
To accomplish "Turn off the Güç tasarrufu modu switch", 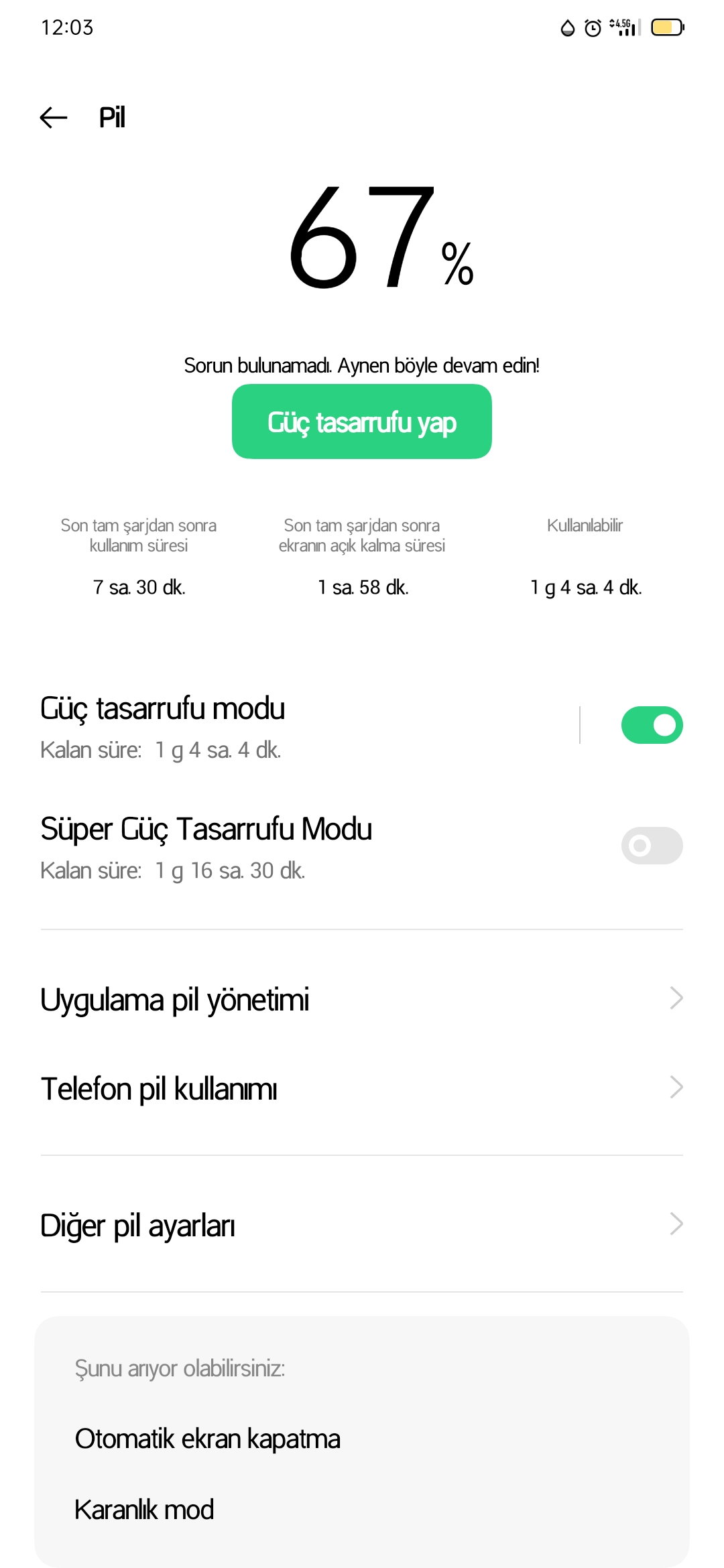I will [x=652, y=725].
